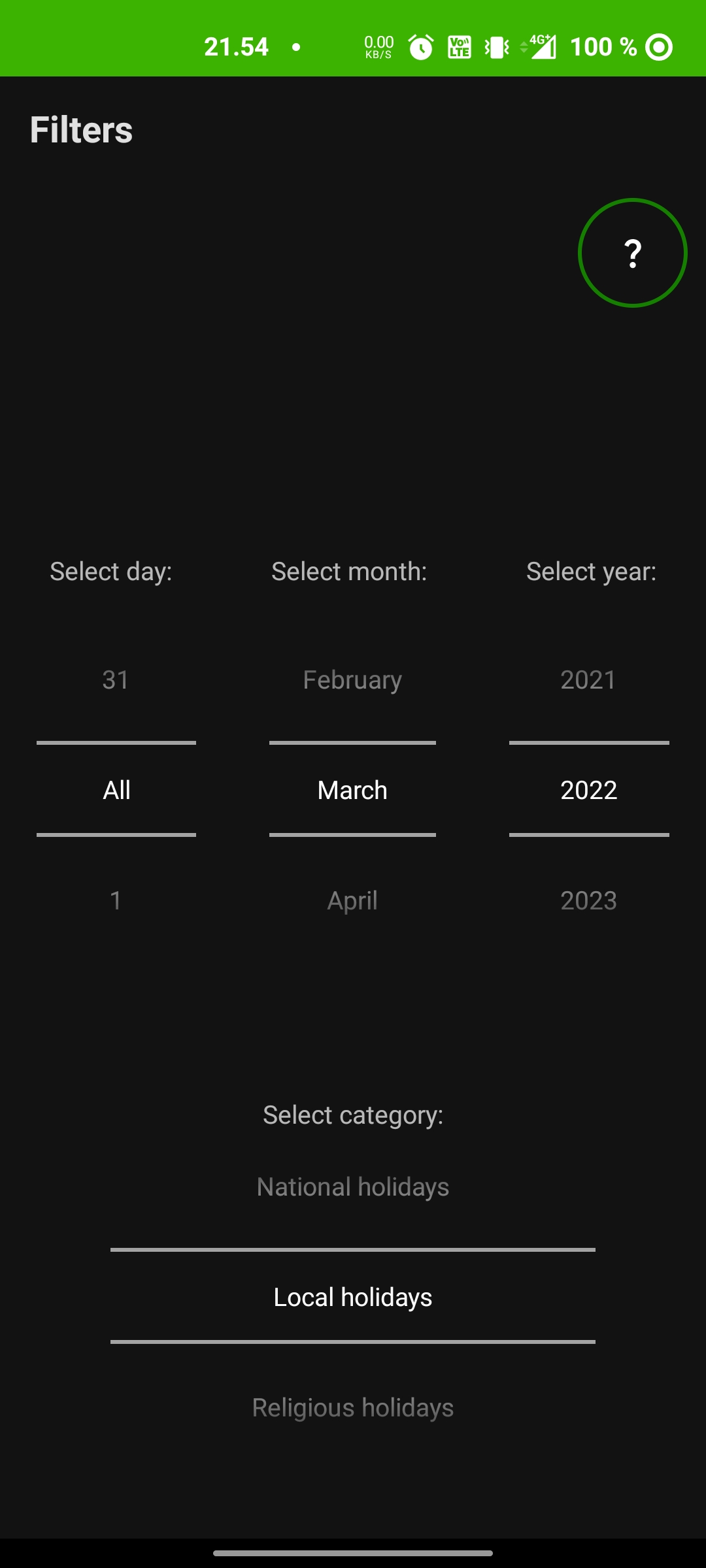Select Religious holidays category
The image size is (706, 1568).
[352, 1408]
